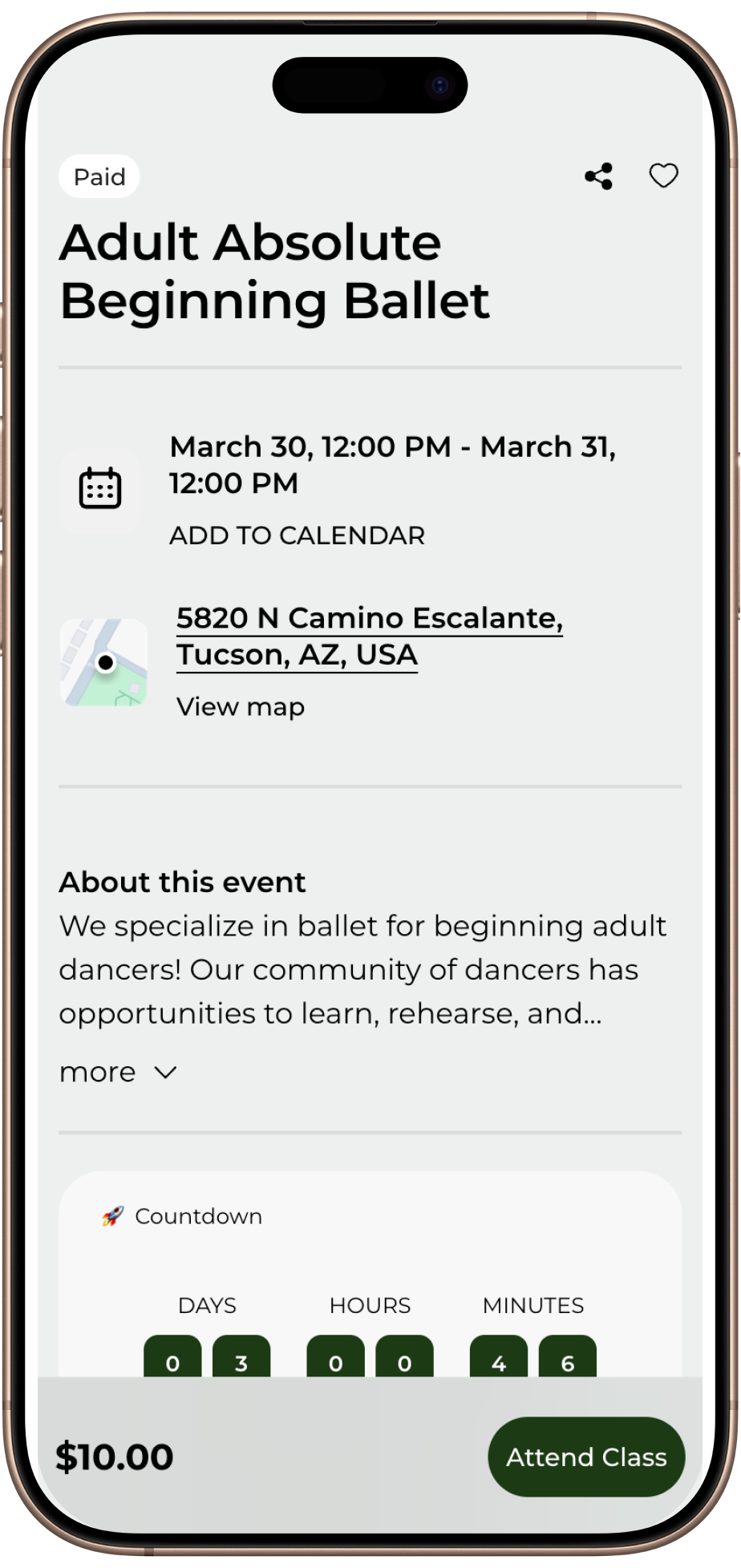
Task: Tap the Attend Class button
Action: (x=586, y=1457)
